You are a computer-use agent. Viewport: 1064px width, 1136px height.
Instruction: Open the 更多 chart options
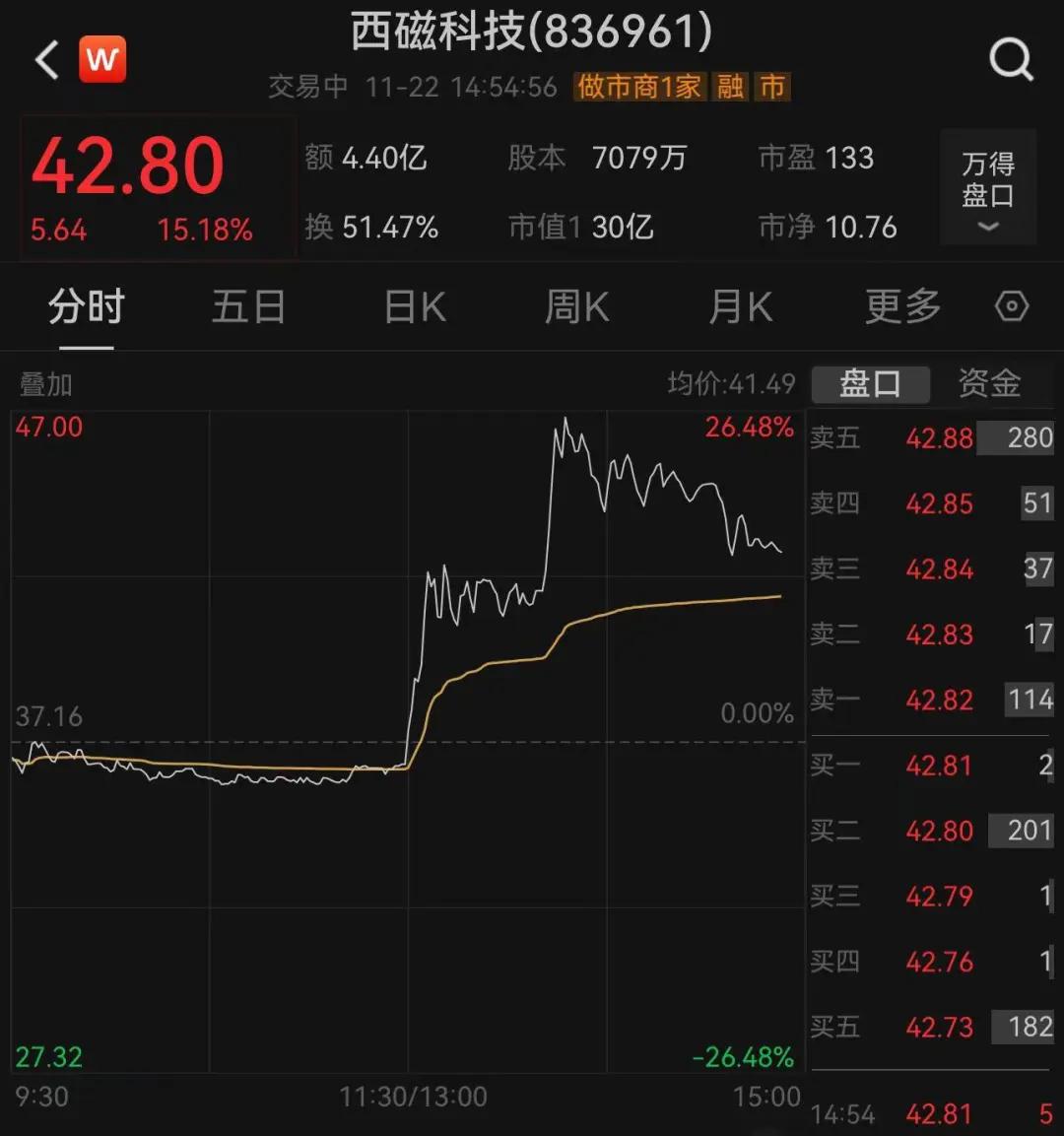(903, 306)
